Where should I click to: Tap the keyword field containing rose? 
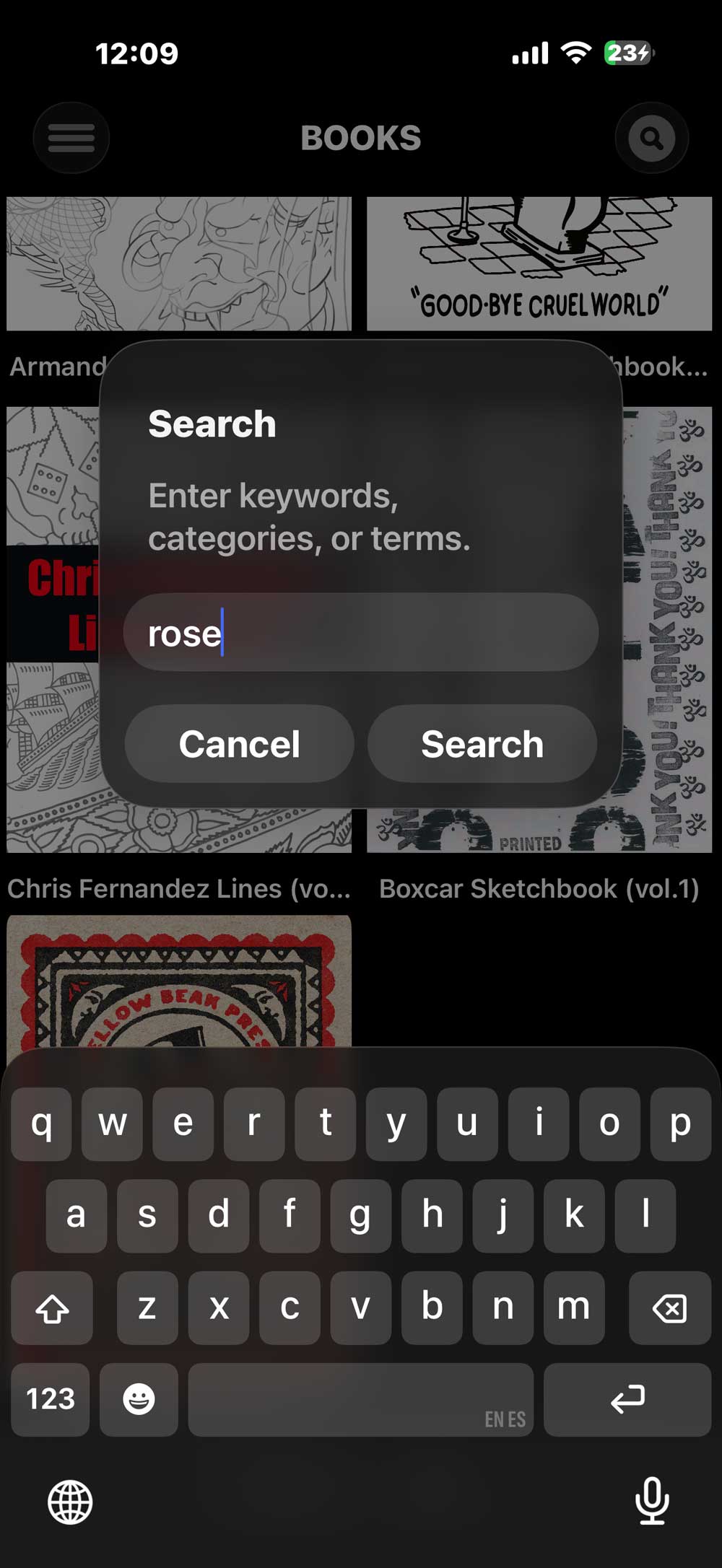pyautogui.click(x=361, y=633)
